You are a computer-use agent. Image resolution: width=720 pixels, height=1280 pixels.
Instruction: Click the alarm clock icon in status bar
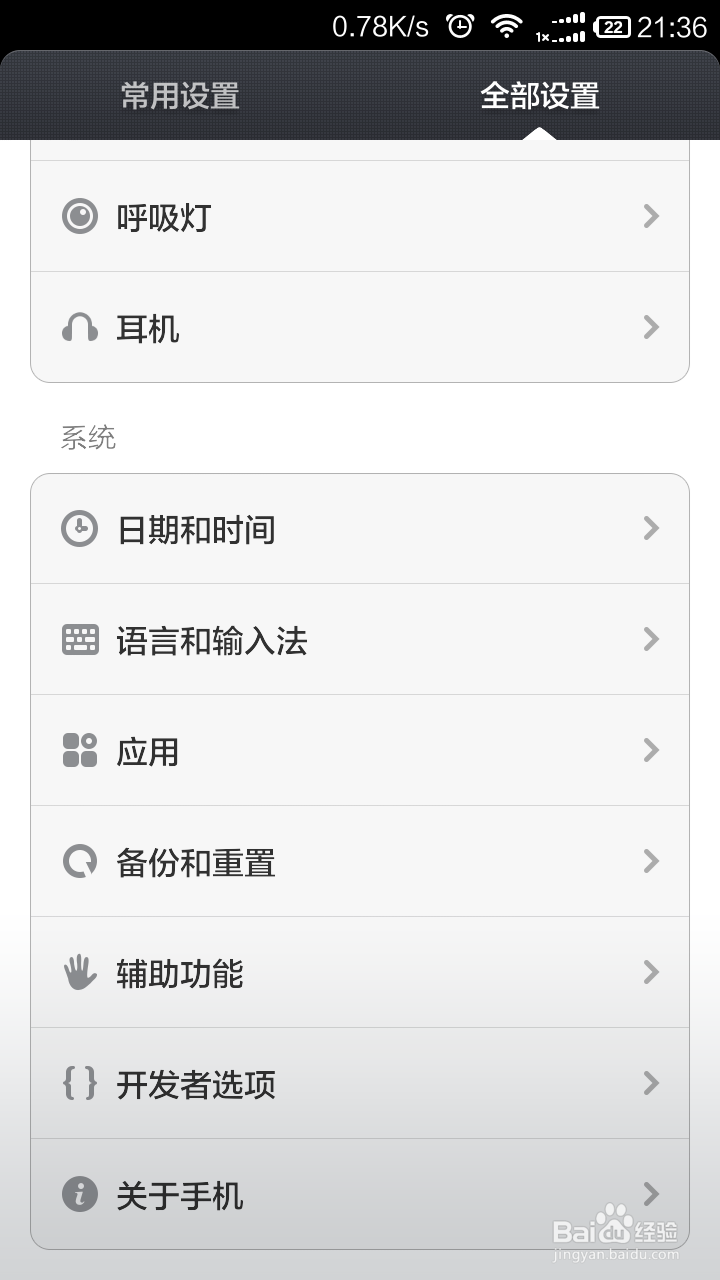pos(461,24)
